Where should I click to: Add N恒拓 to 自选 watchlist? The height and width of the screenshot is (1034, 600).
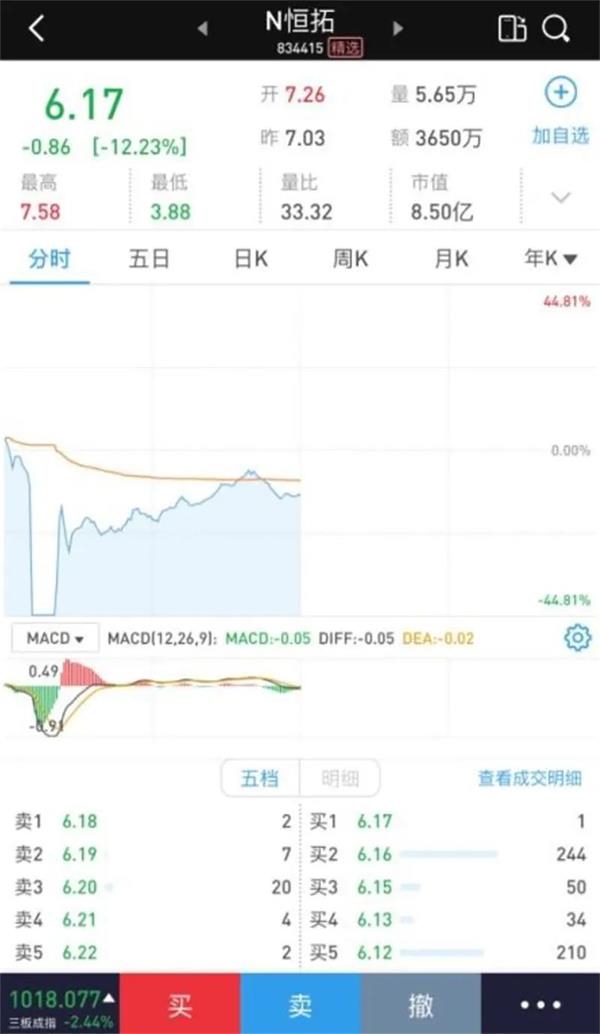coord(560,112)
